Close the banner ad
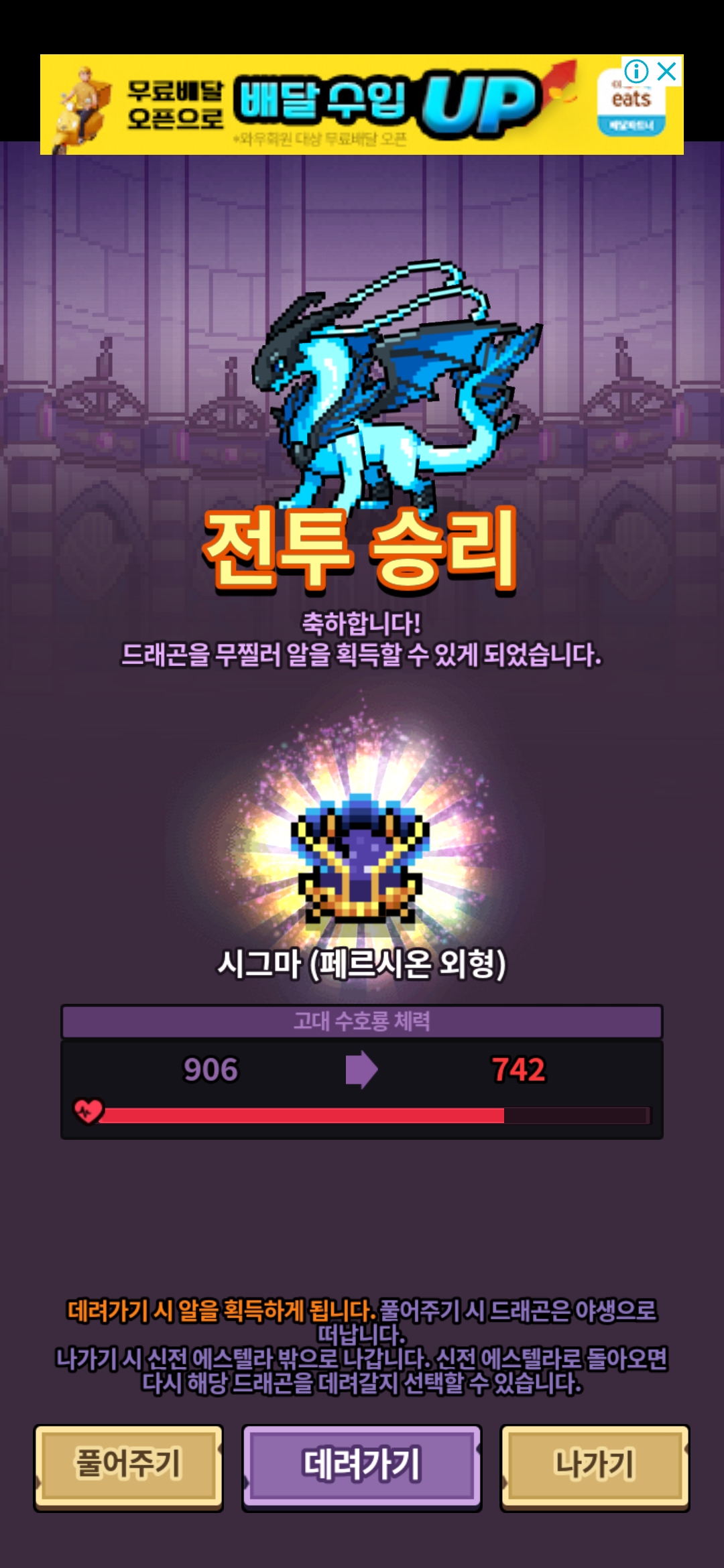This screenshot has height=1568, width=724. pos(667,71)
